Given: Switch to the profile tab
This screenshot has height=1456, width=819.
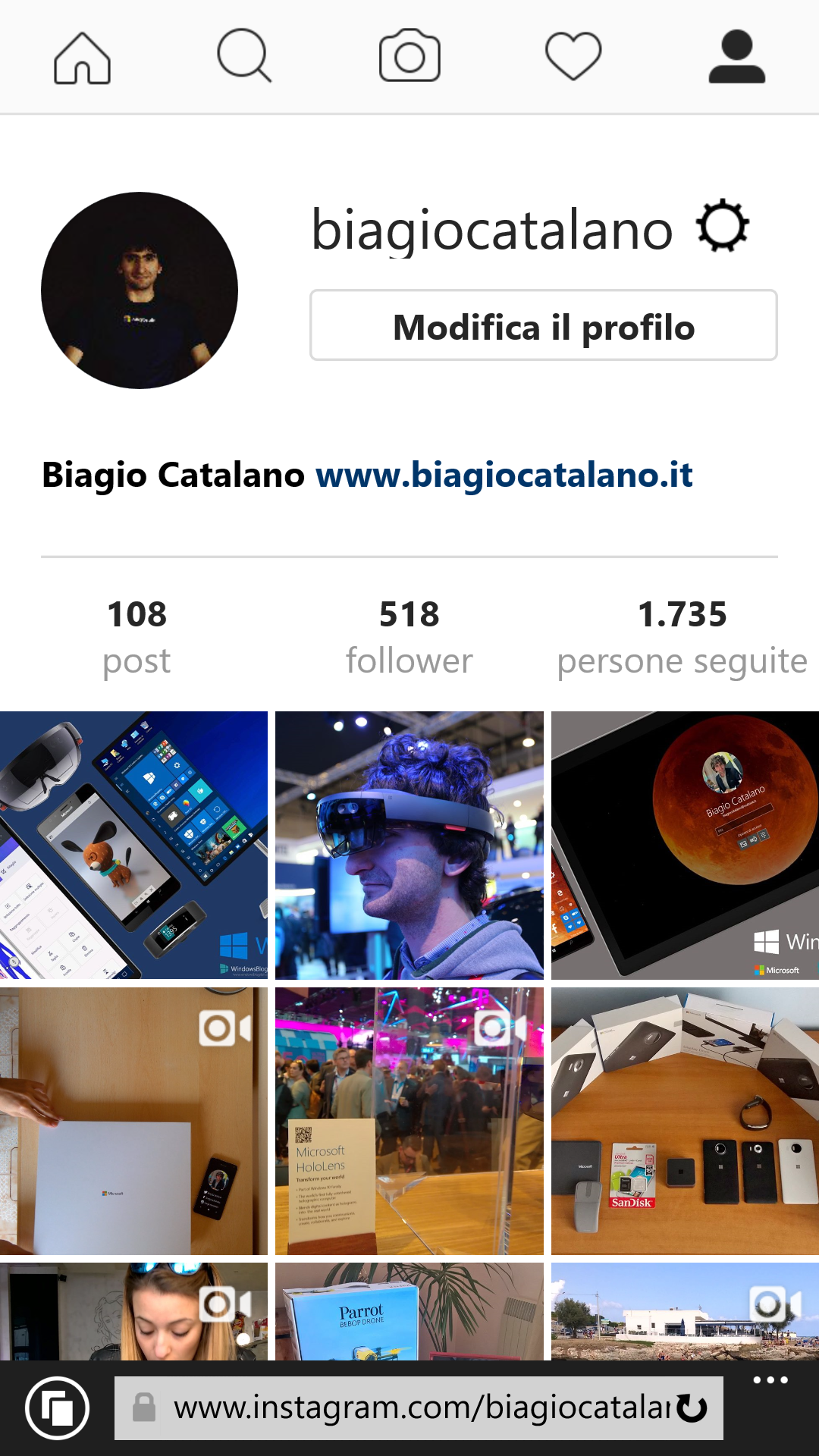Looking at the screenshot, I should [737, 56].
